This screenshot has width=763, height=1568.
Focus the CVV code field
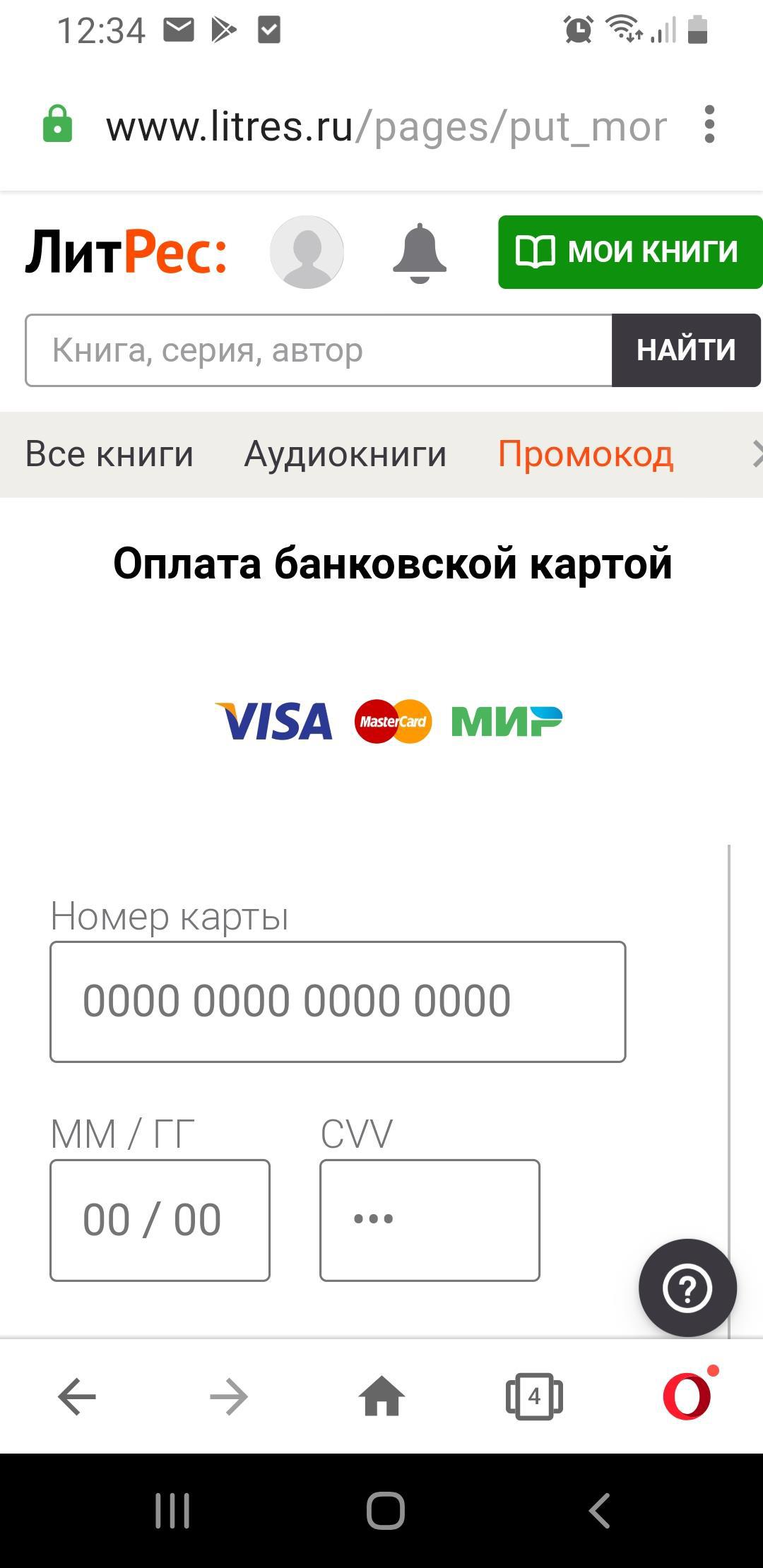tap(430, 1220)
